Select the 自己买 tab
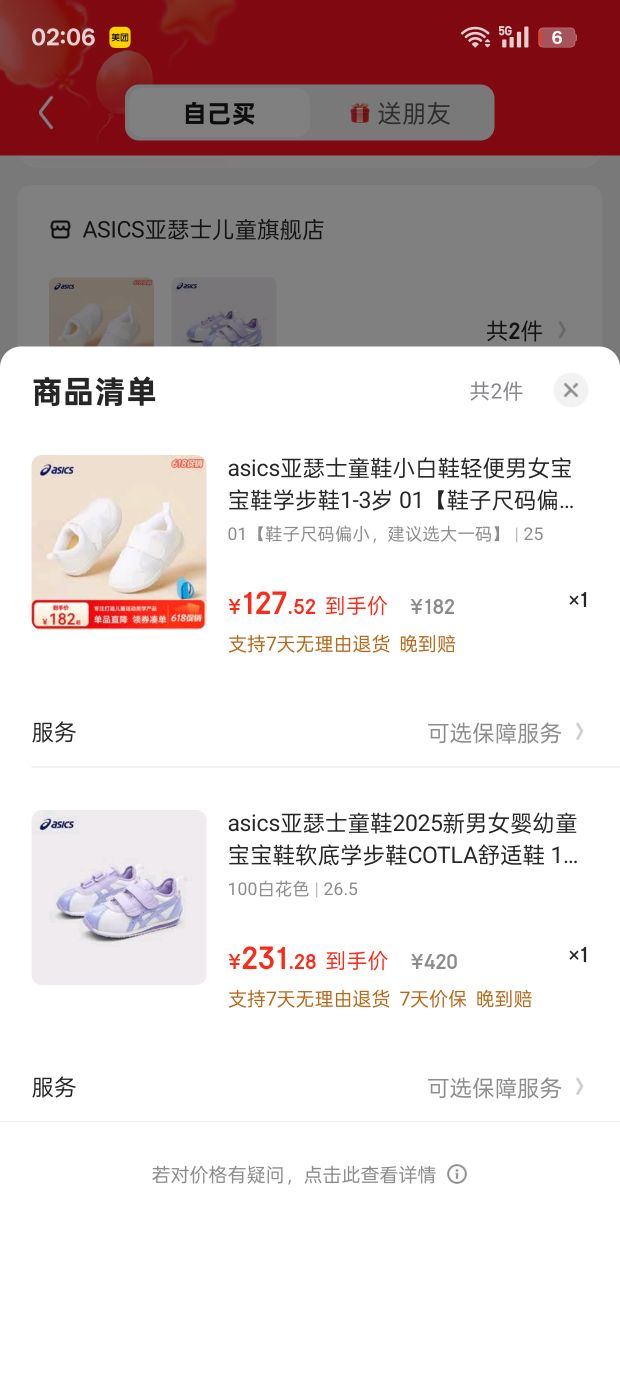The image size is (620, 1386). 219,113
